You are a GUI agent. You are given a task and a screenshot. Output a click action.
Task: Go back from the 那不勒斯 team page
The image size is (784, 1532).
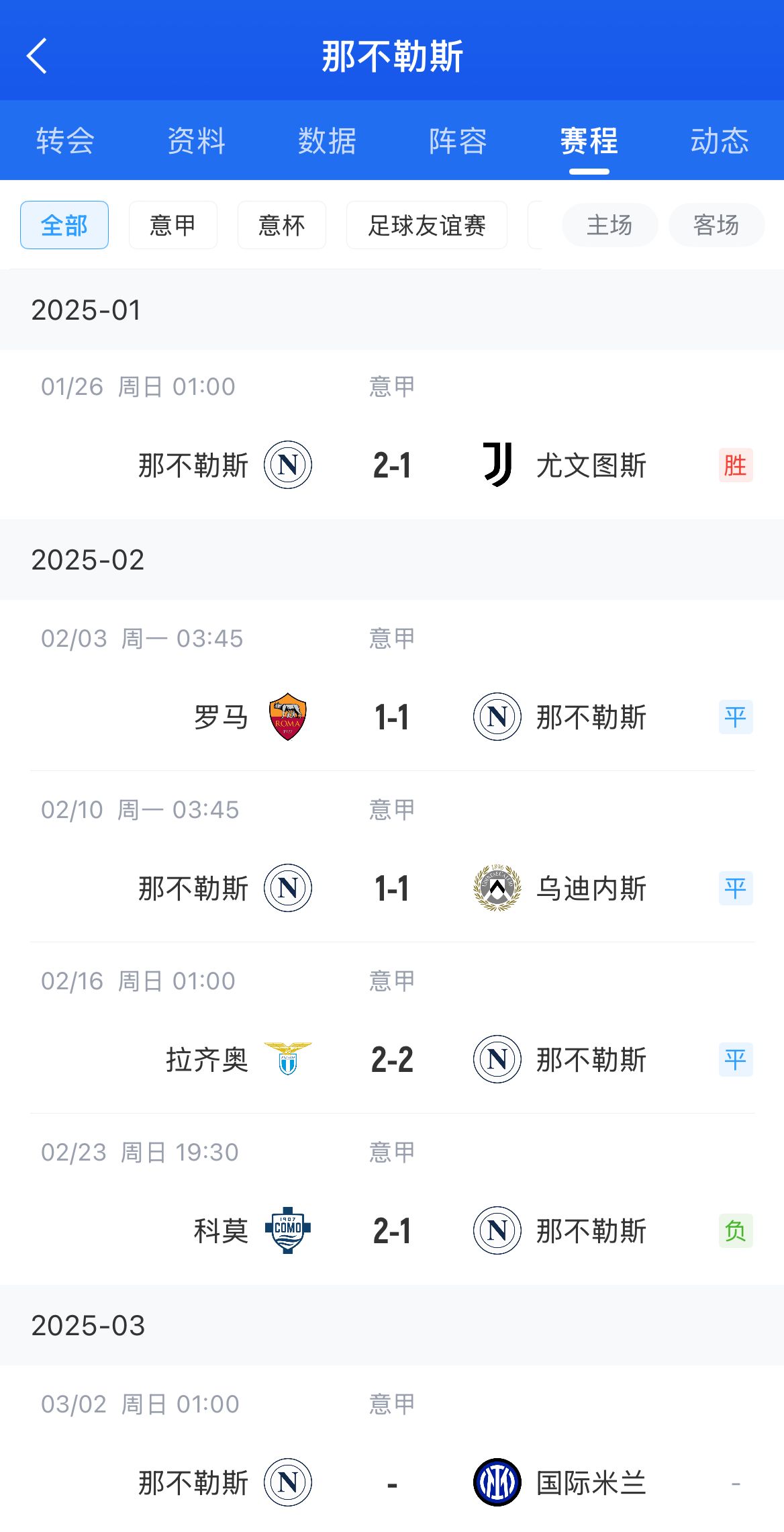point(37,56)
